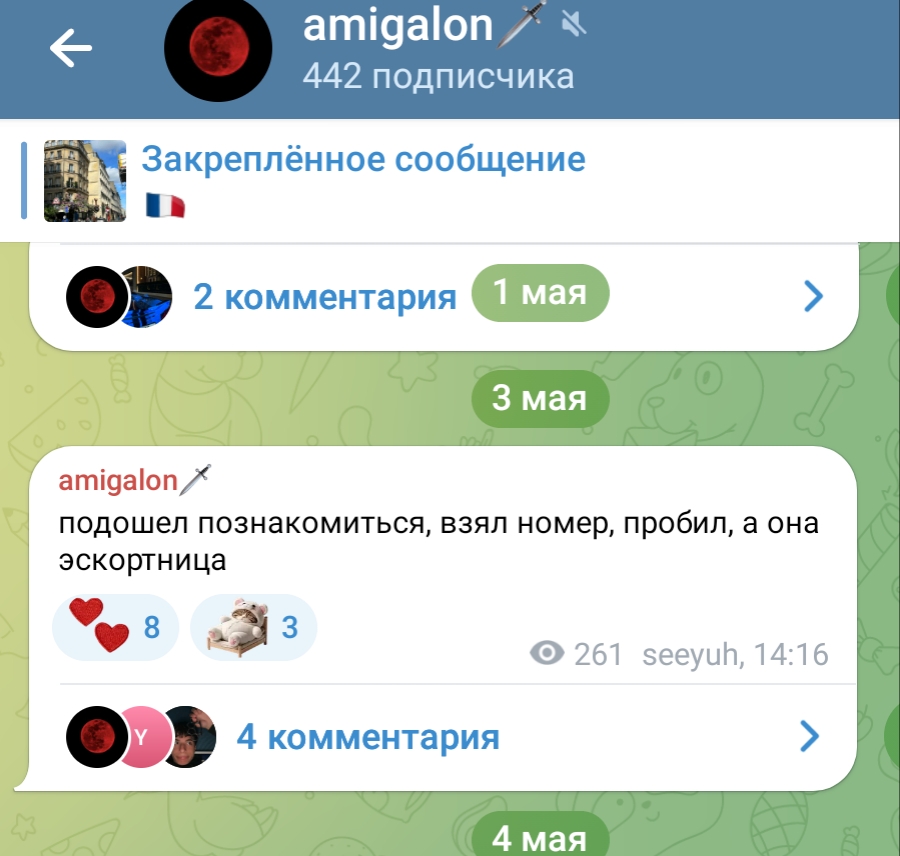Image resolution: width=900 pixels, height=856 pixels.
Task: Open the 2 комментария thread
Action: tap(324, 297)
